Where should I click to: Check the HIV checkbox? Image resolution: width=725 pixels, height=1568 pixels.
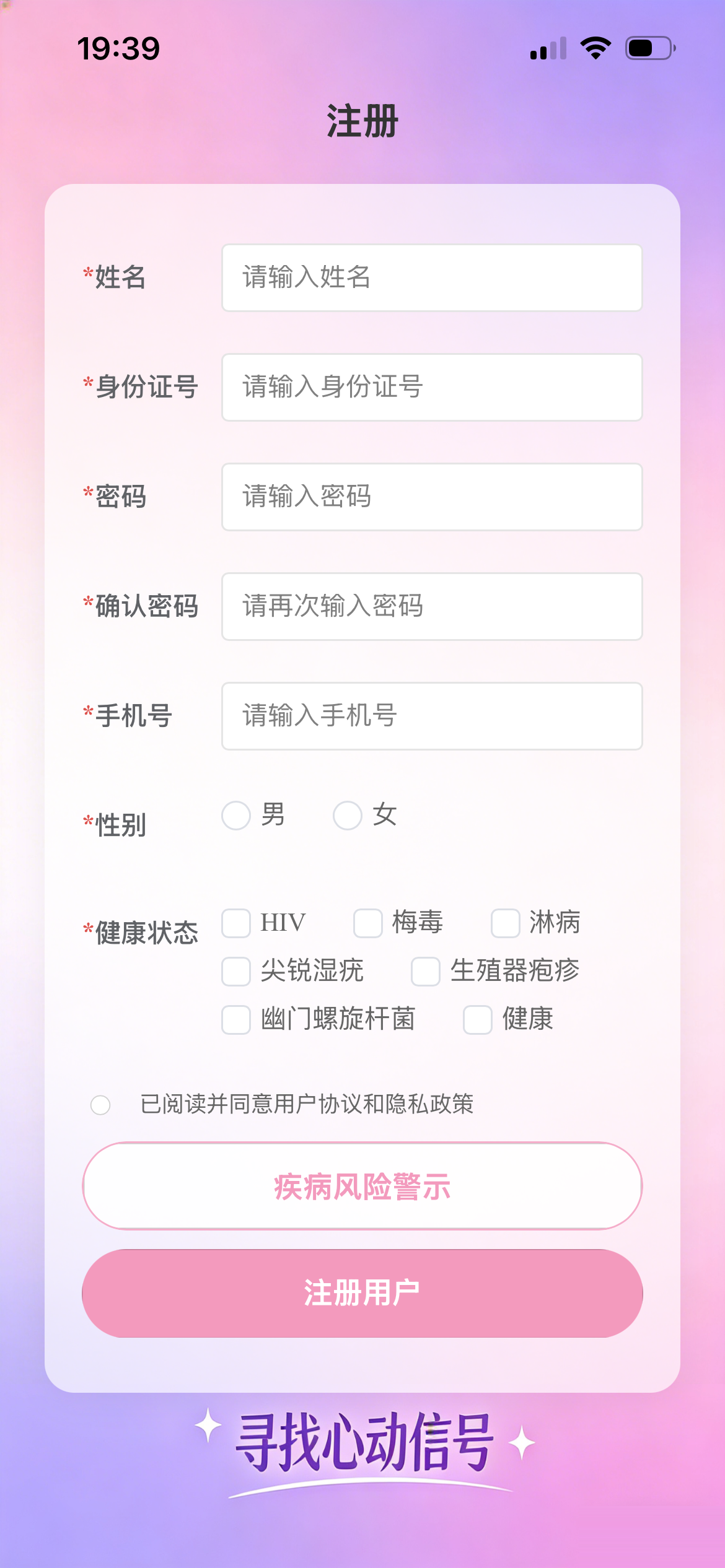tap(236, 923)
